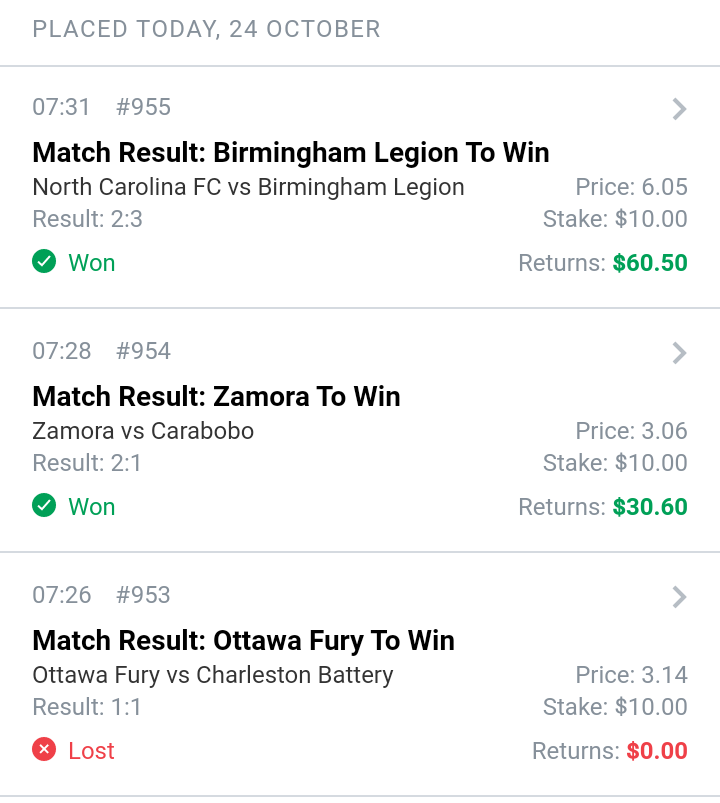The image size is (720, 803).
Task: Tap the chevron on bet #954
Action: (x=680, y=352)
